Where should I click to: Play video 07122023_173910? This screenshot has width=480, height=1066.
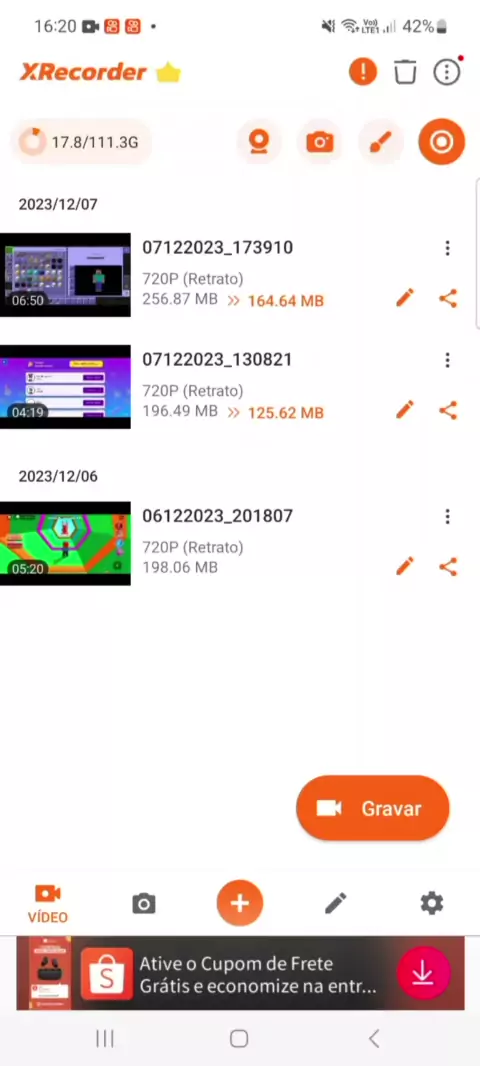tap(65, 275)
